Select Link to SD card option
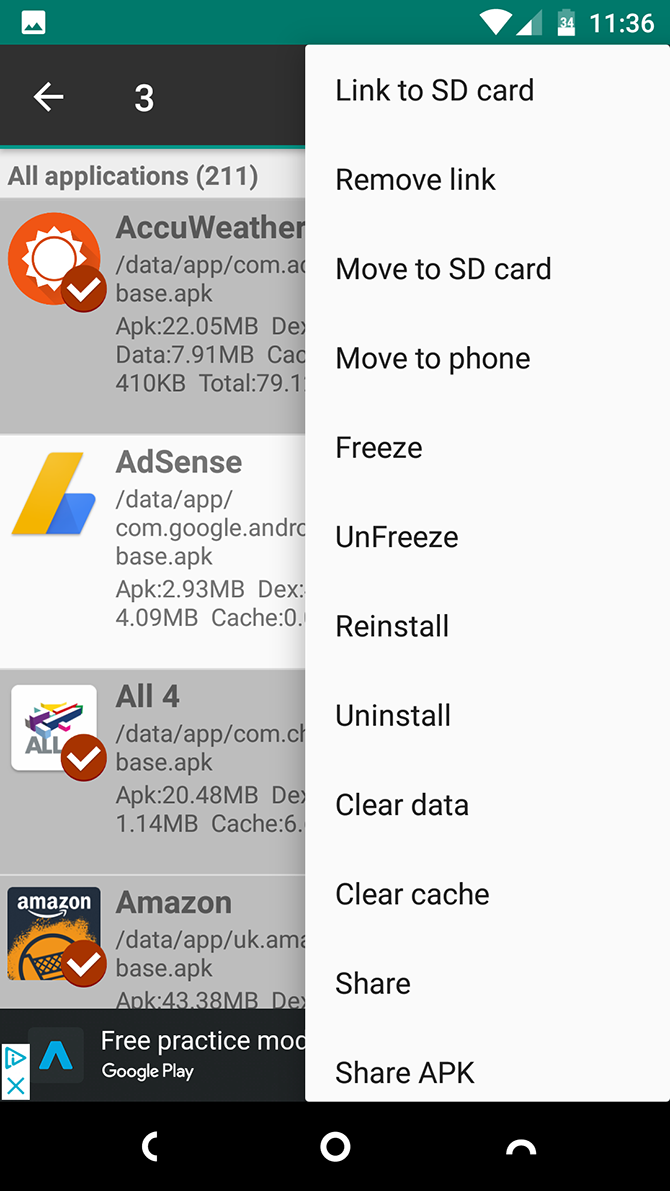670x1191 pixels. [x=435, y=91]
